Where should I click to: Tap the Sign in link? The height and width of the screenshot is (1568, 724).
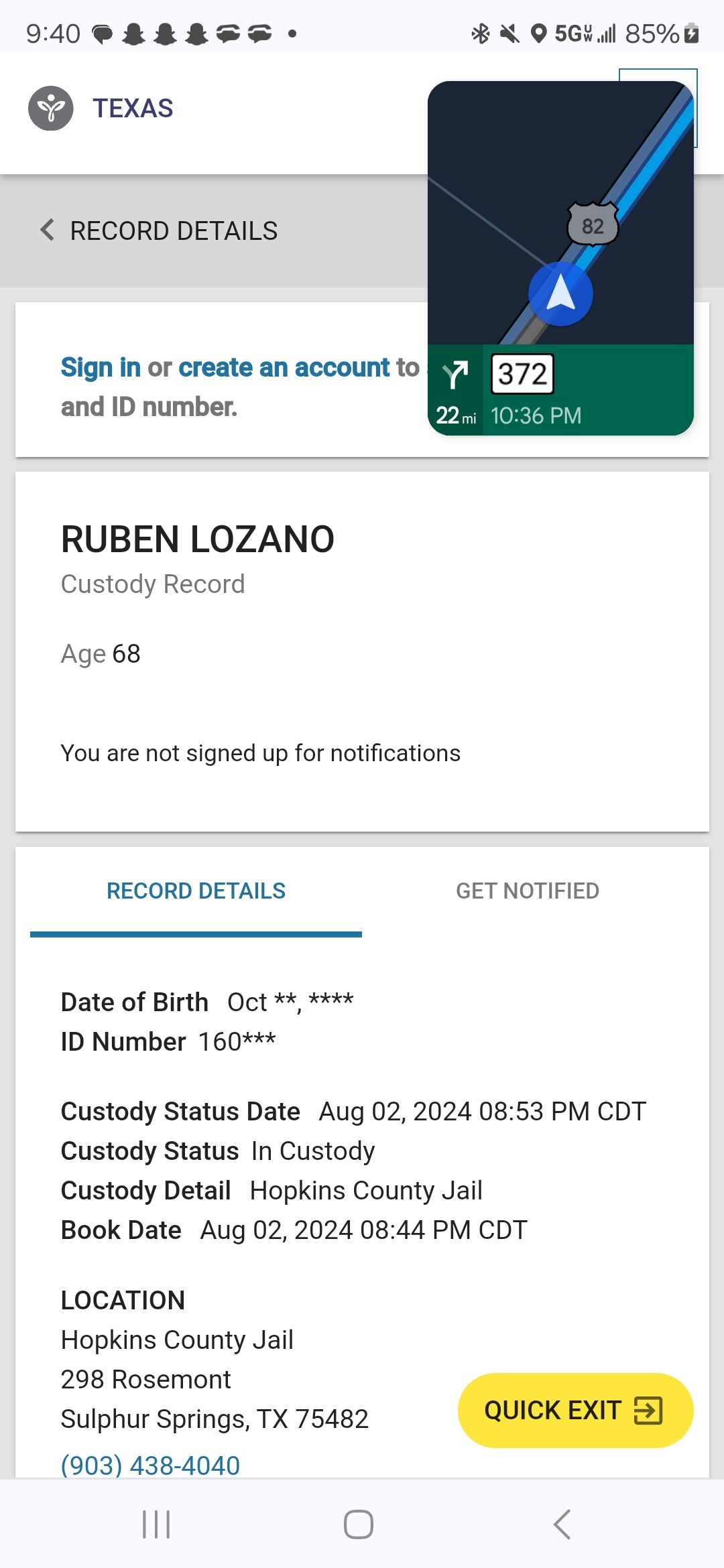[x=101, y=367]
